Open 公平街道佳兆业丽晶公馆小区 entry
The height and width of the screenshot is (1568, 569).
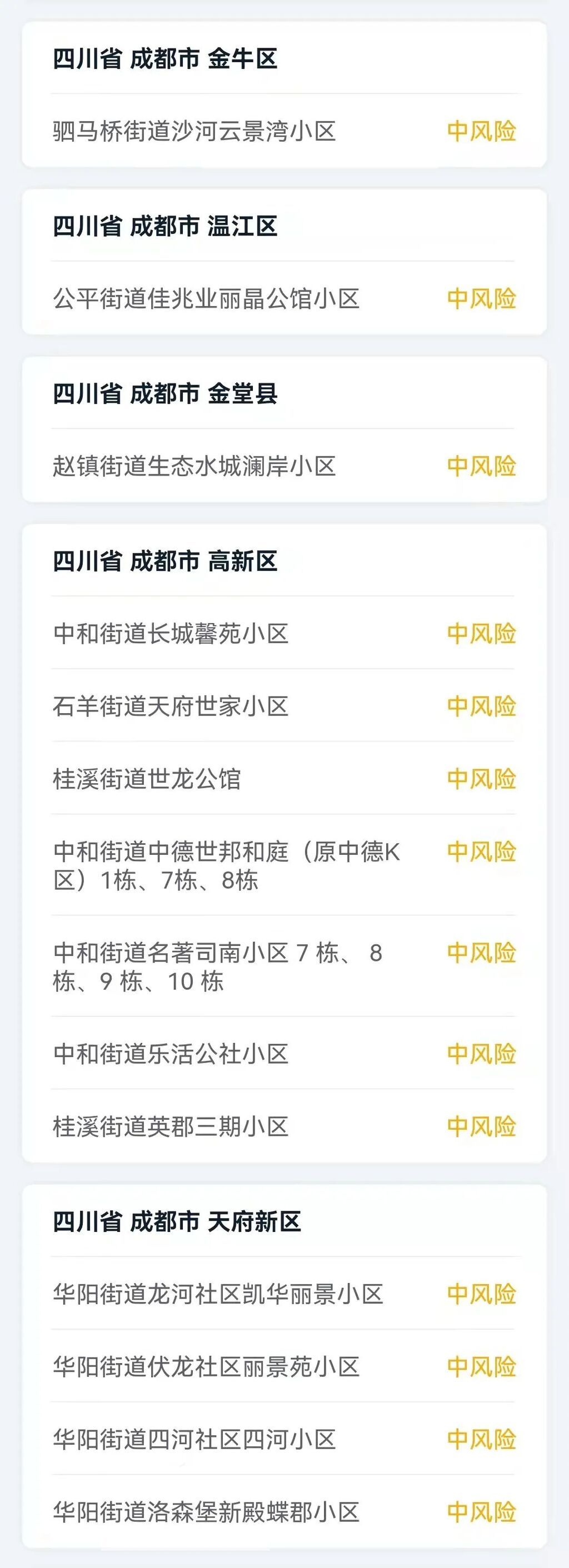click(207, 297)
